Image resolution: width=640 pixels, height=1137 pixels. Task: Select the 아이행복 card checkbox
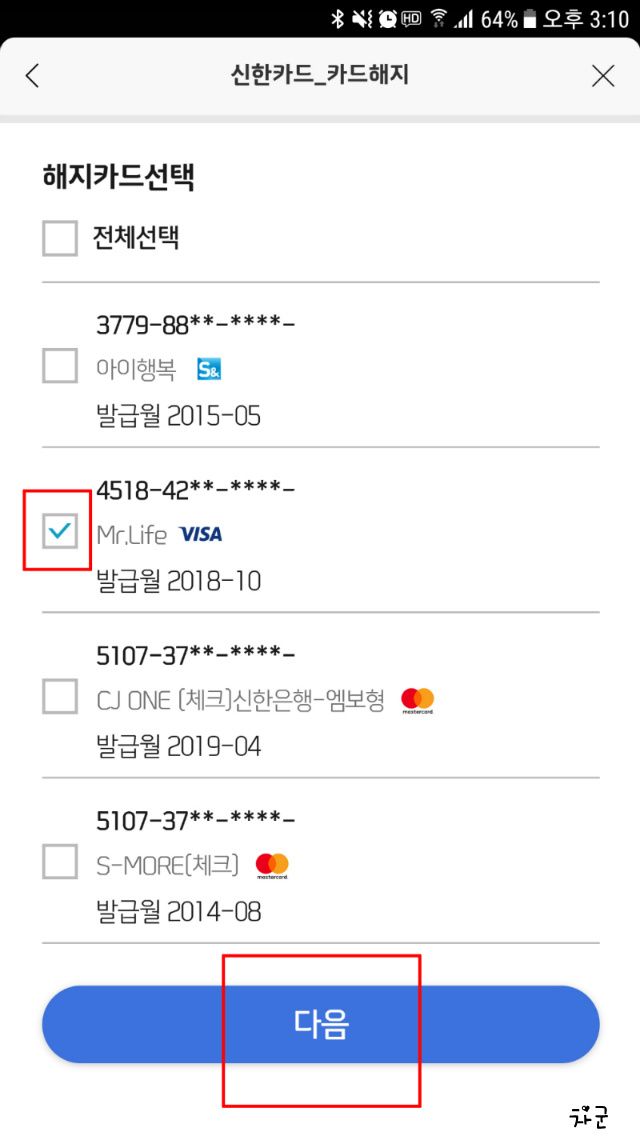60,365
